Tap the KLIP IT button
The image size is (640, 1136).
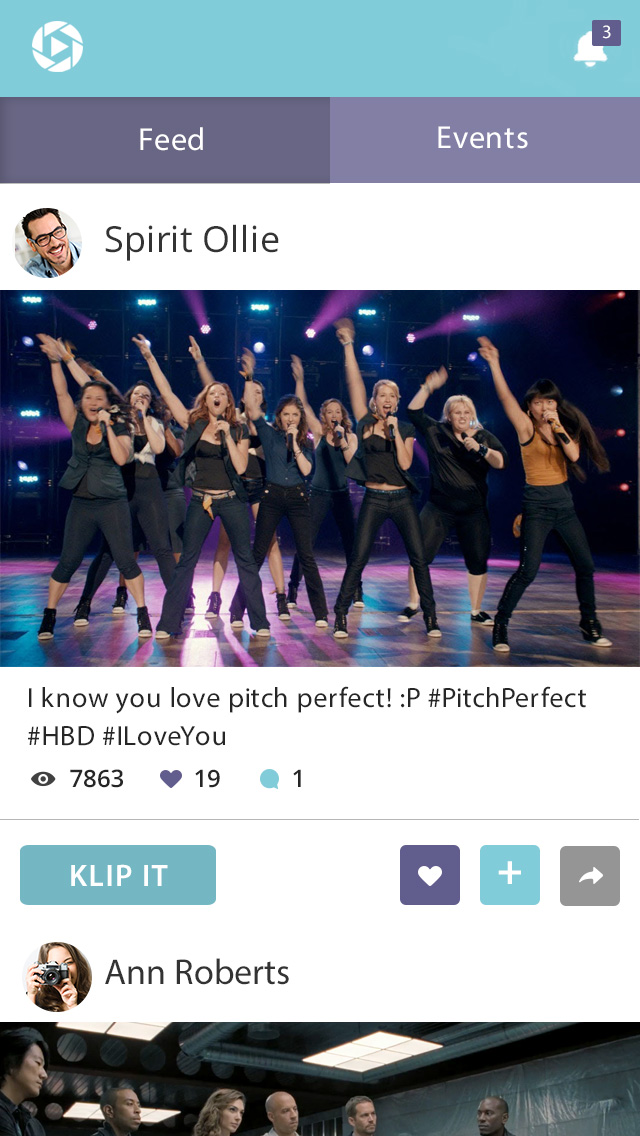click(118, 875)
